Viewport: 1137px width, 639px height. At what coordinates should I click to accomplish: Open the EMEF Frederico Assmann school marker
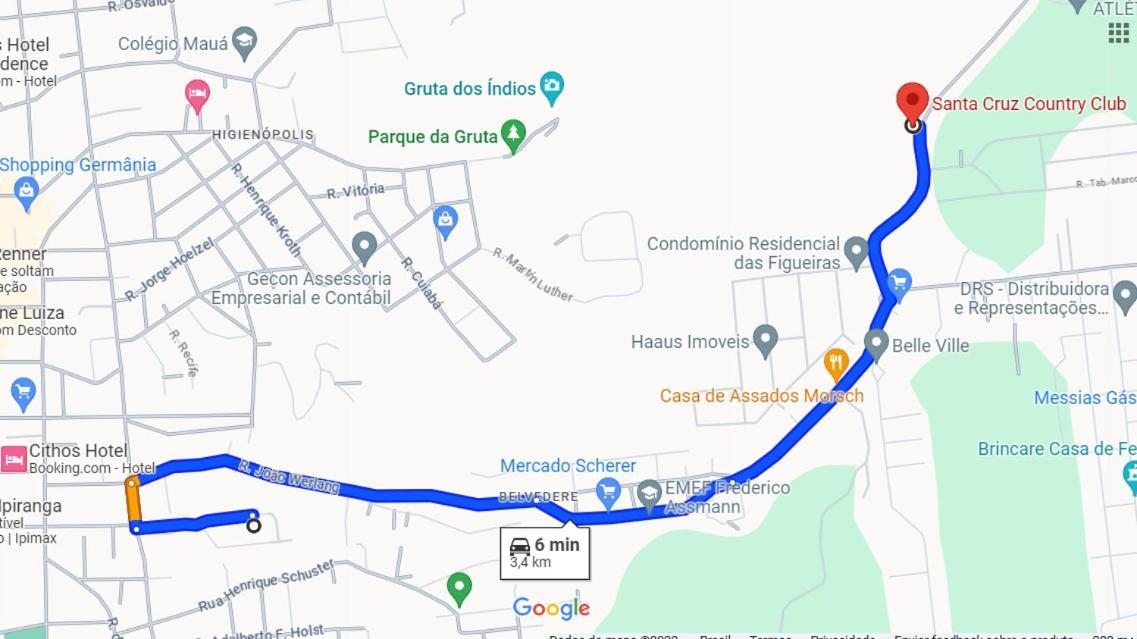pos(650,493)
